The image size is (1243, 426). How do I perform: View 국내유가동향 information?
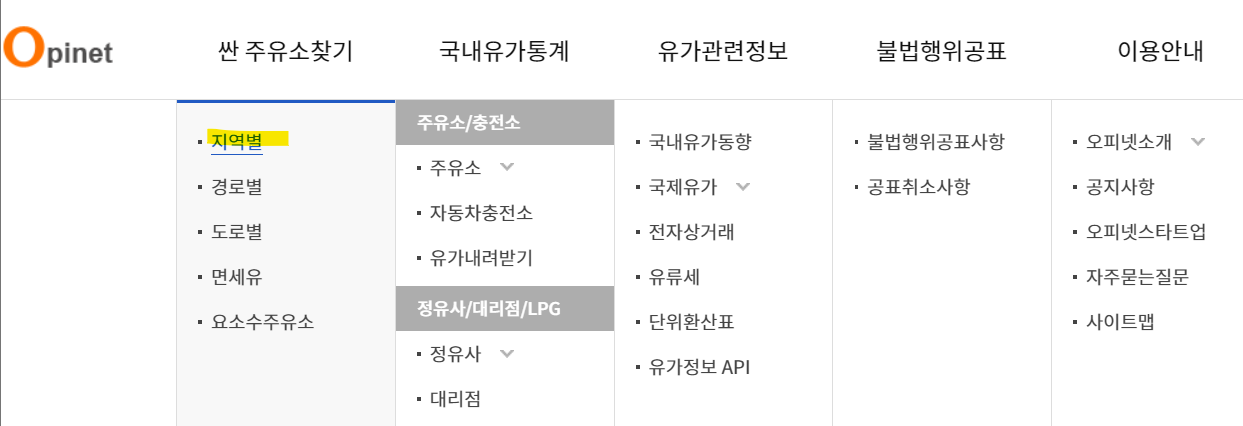699,142
